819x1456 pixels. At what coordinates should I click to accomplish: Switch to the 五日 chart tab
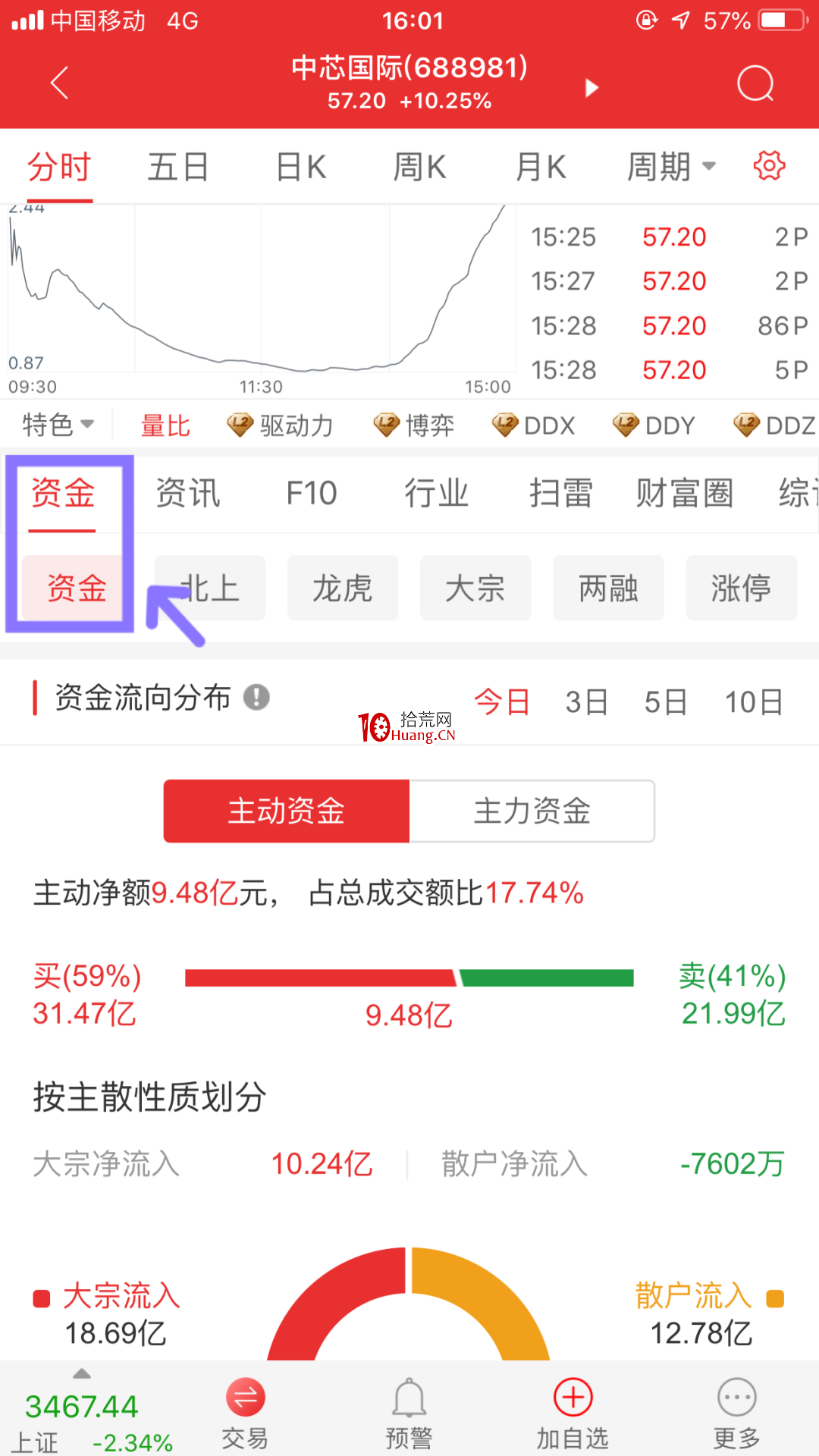tap(178, 167)
